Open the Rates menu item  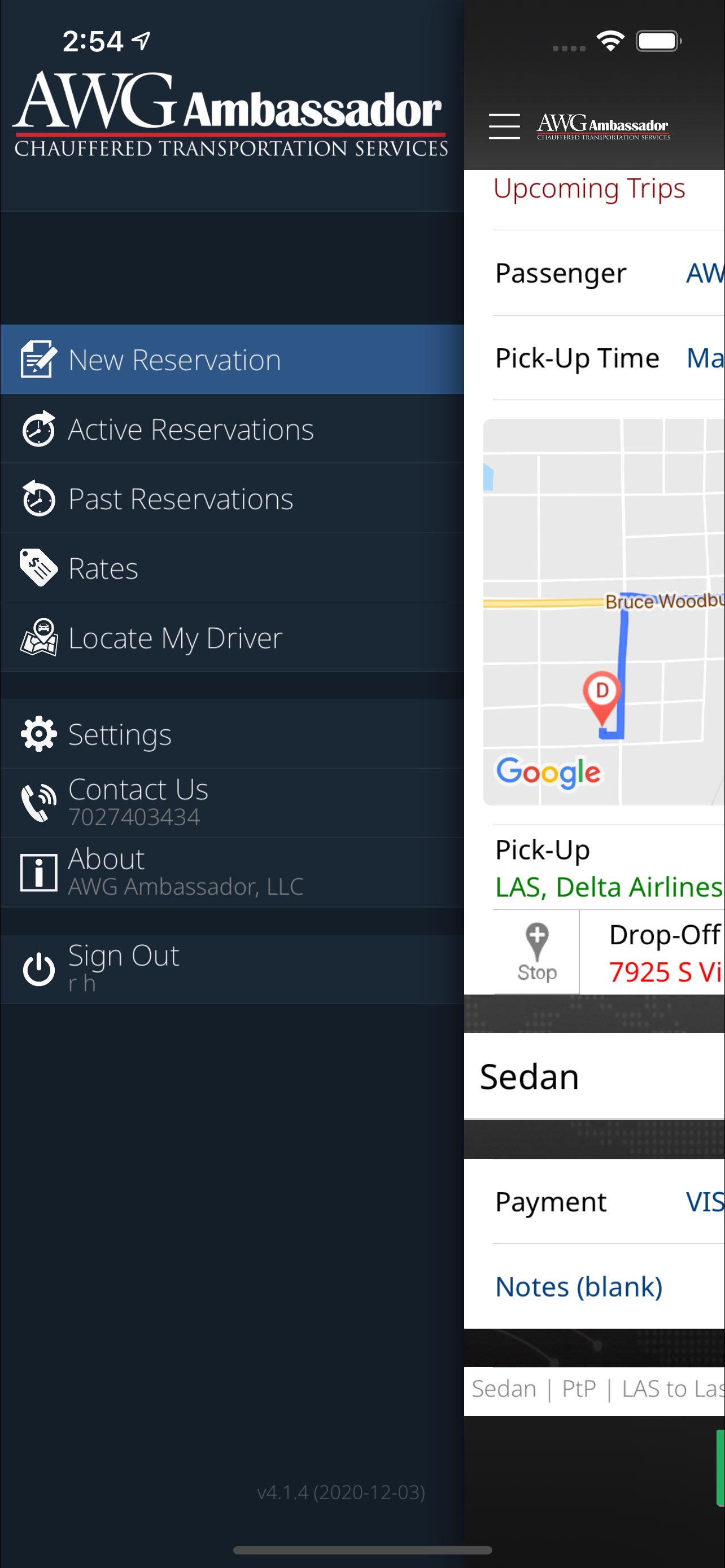pyautogui.click(x=232, y=568)
